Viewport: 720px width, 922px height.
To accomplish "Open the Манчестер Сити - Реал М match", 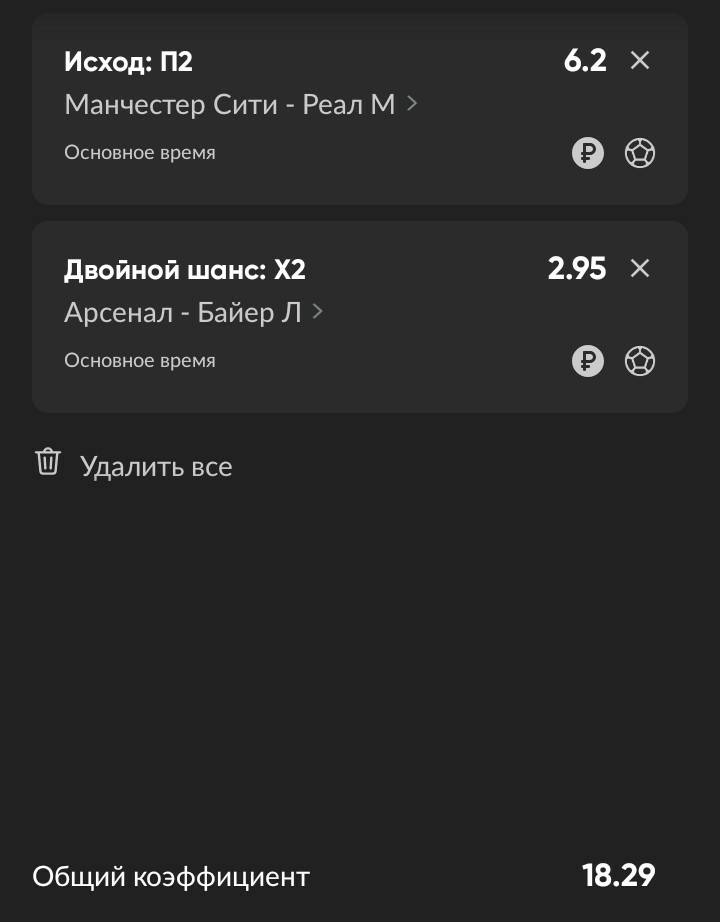I will click(x=240, y=104).
